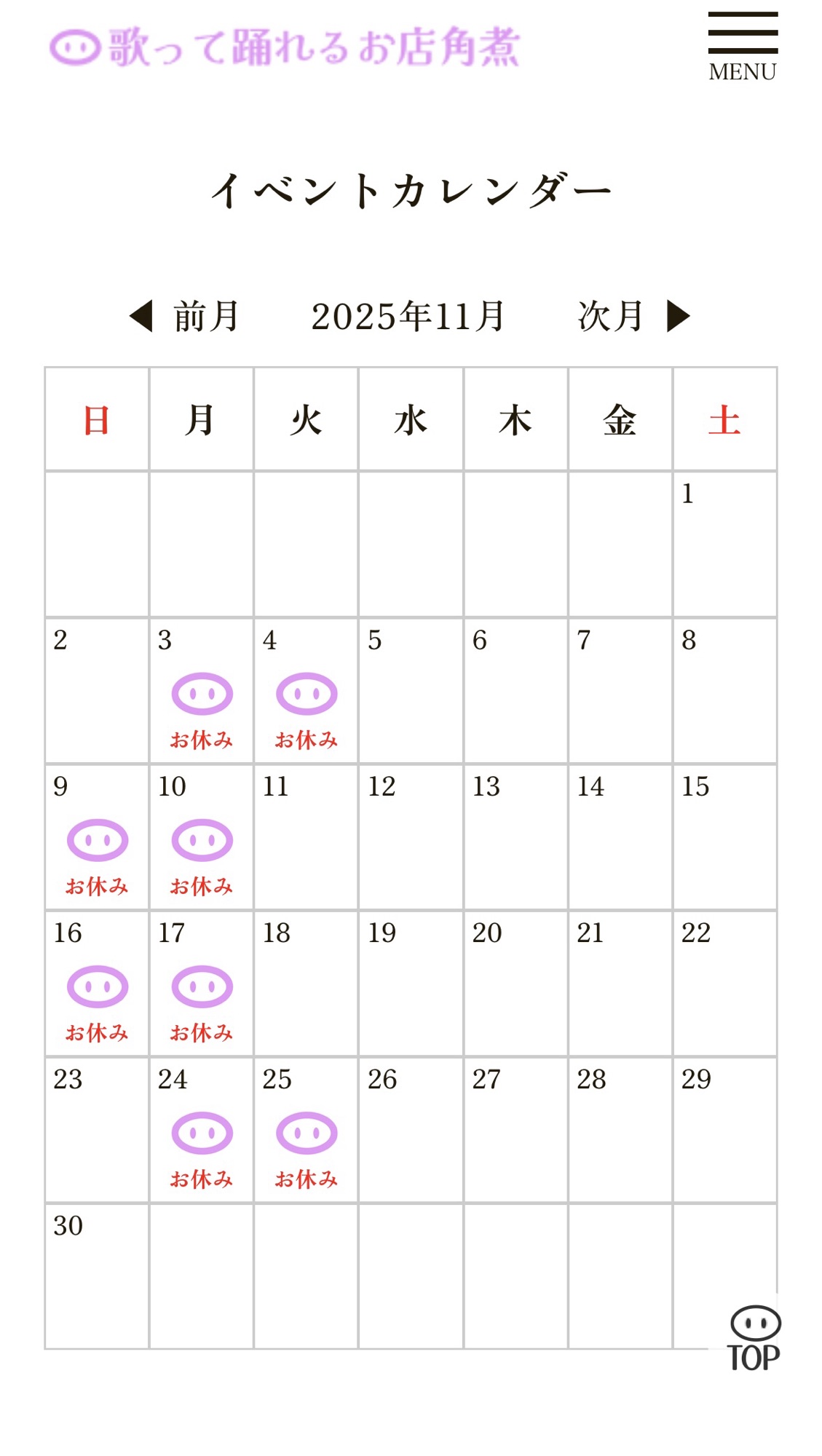Open the MENU hamburger button

[742, 47]
